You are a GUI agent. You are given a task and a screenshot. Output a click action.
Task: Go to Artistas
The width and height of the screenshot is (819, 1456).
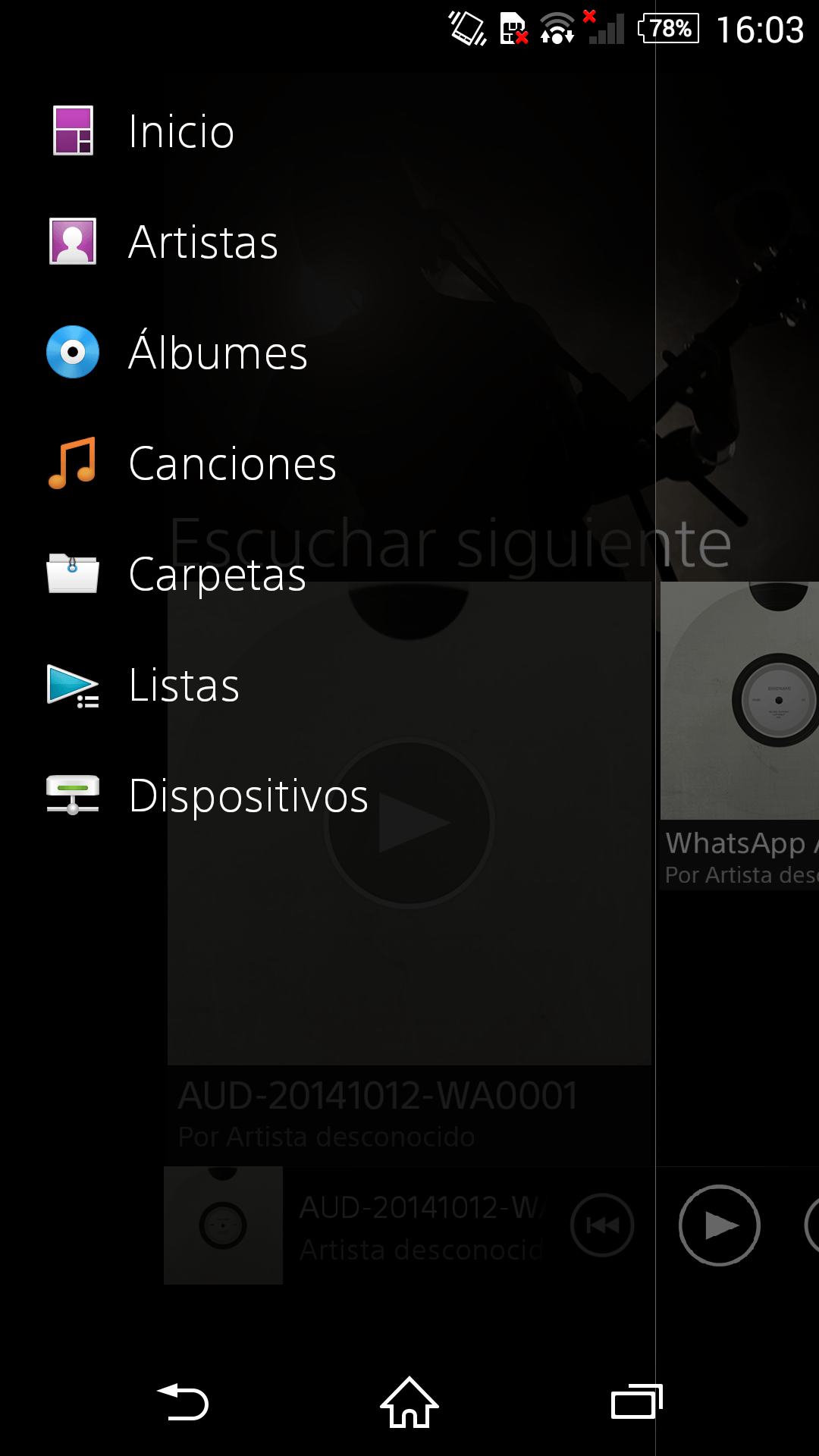(203, 242)
